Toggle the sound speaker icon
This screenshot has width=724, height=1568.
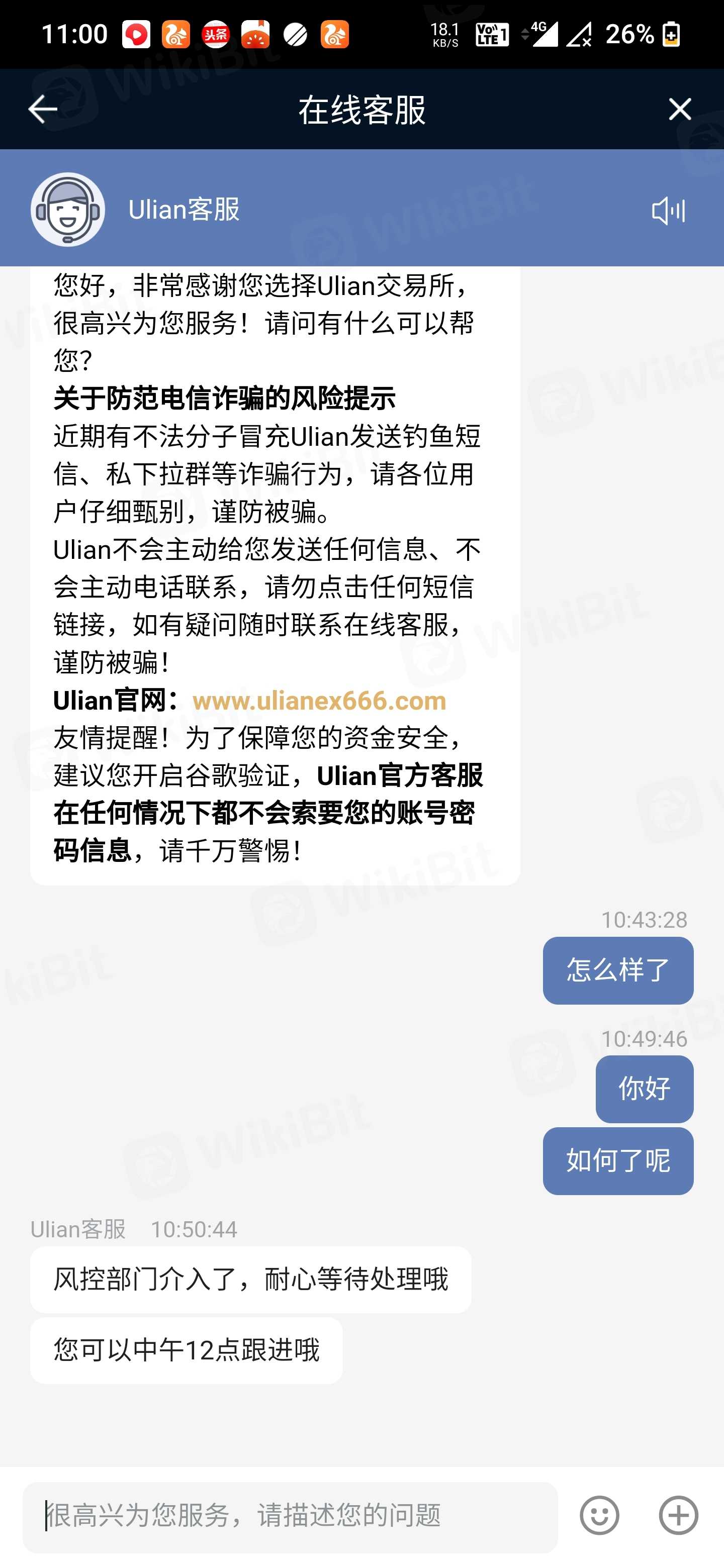coord(668,211)
